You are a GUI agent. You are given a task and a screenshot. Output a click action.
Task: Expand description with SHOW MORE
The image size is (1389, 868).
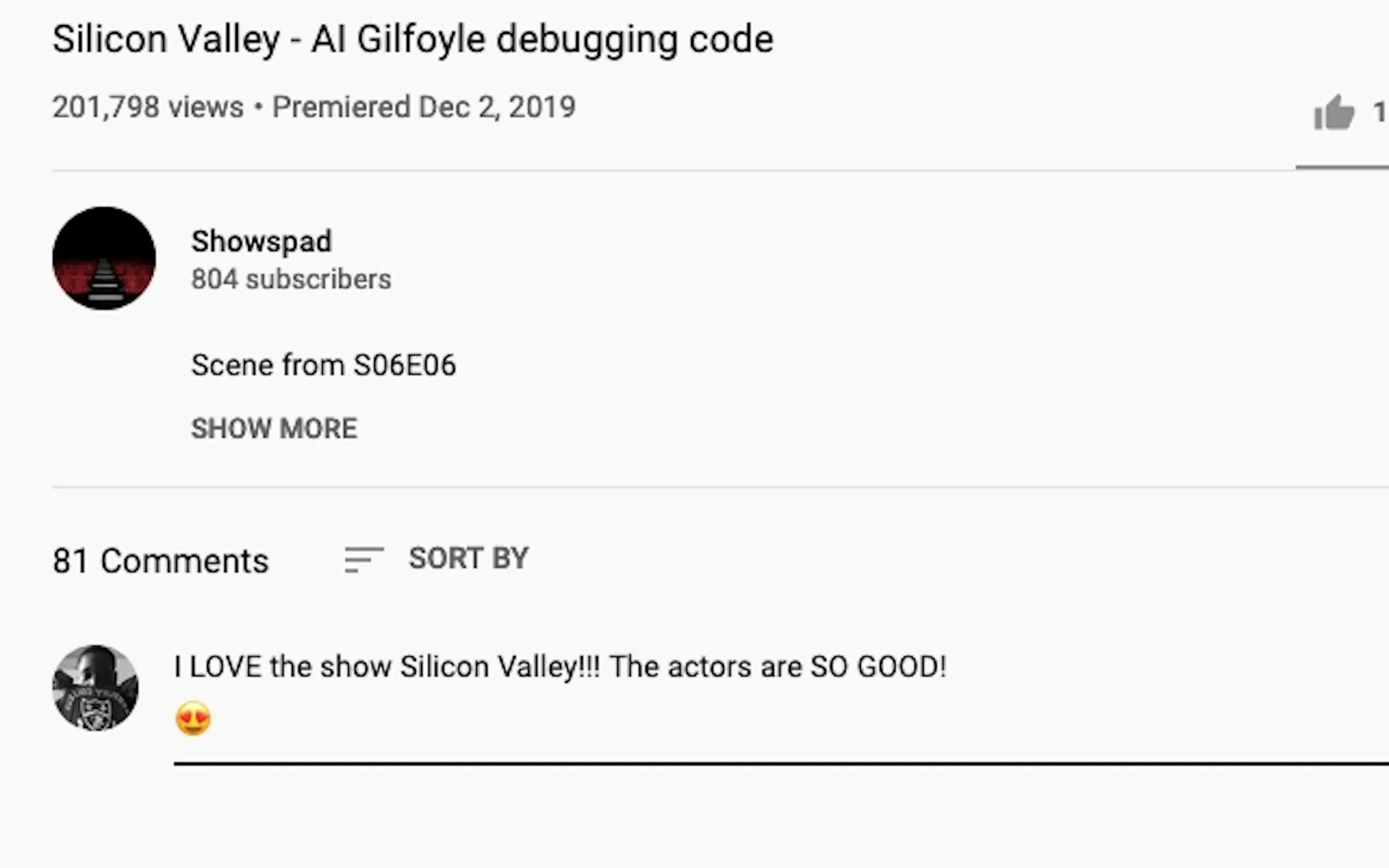(x=274, y=428)
